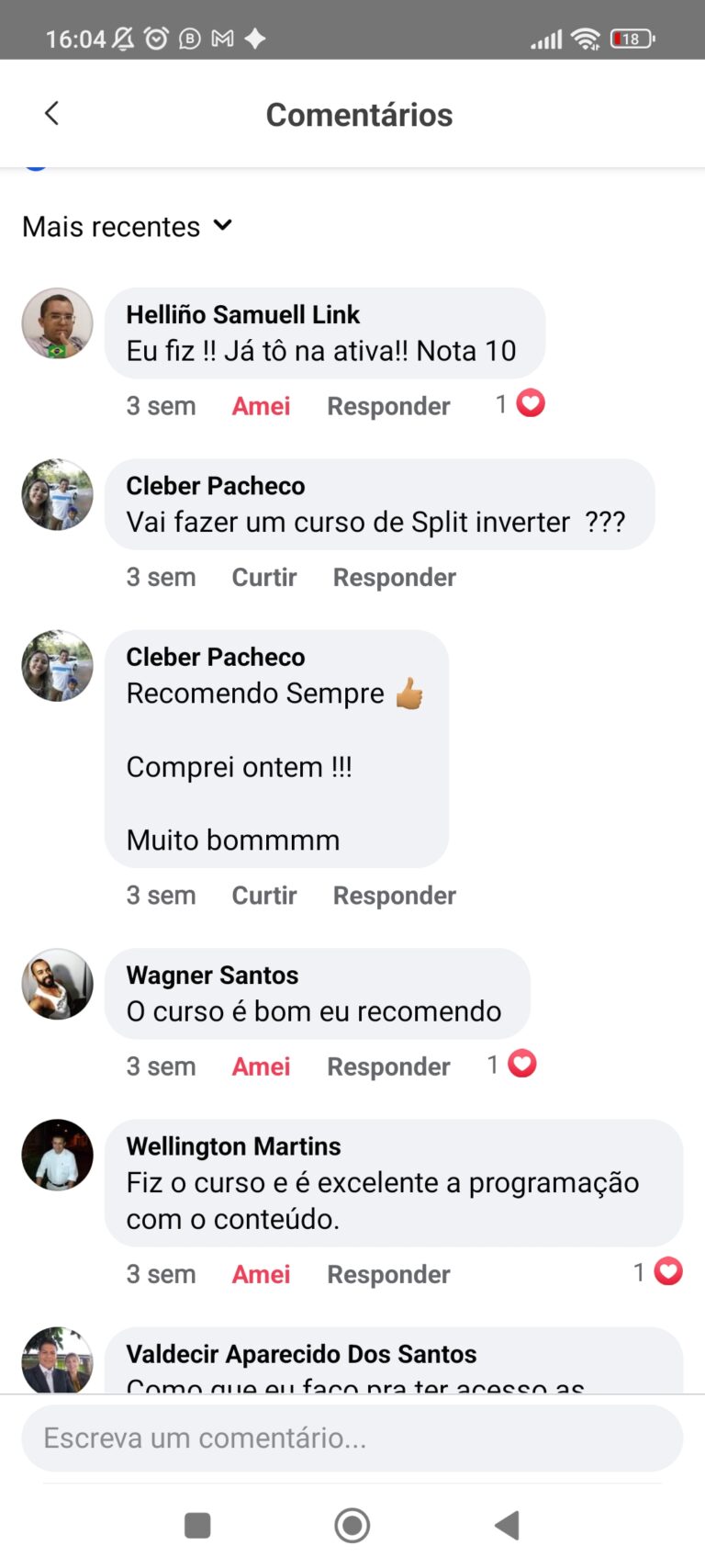
Task: Reply to Cleber Pacheco's Recomendo Sempre comment
Action: tap(394, 895)
